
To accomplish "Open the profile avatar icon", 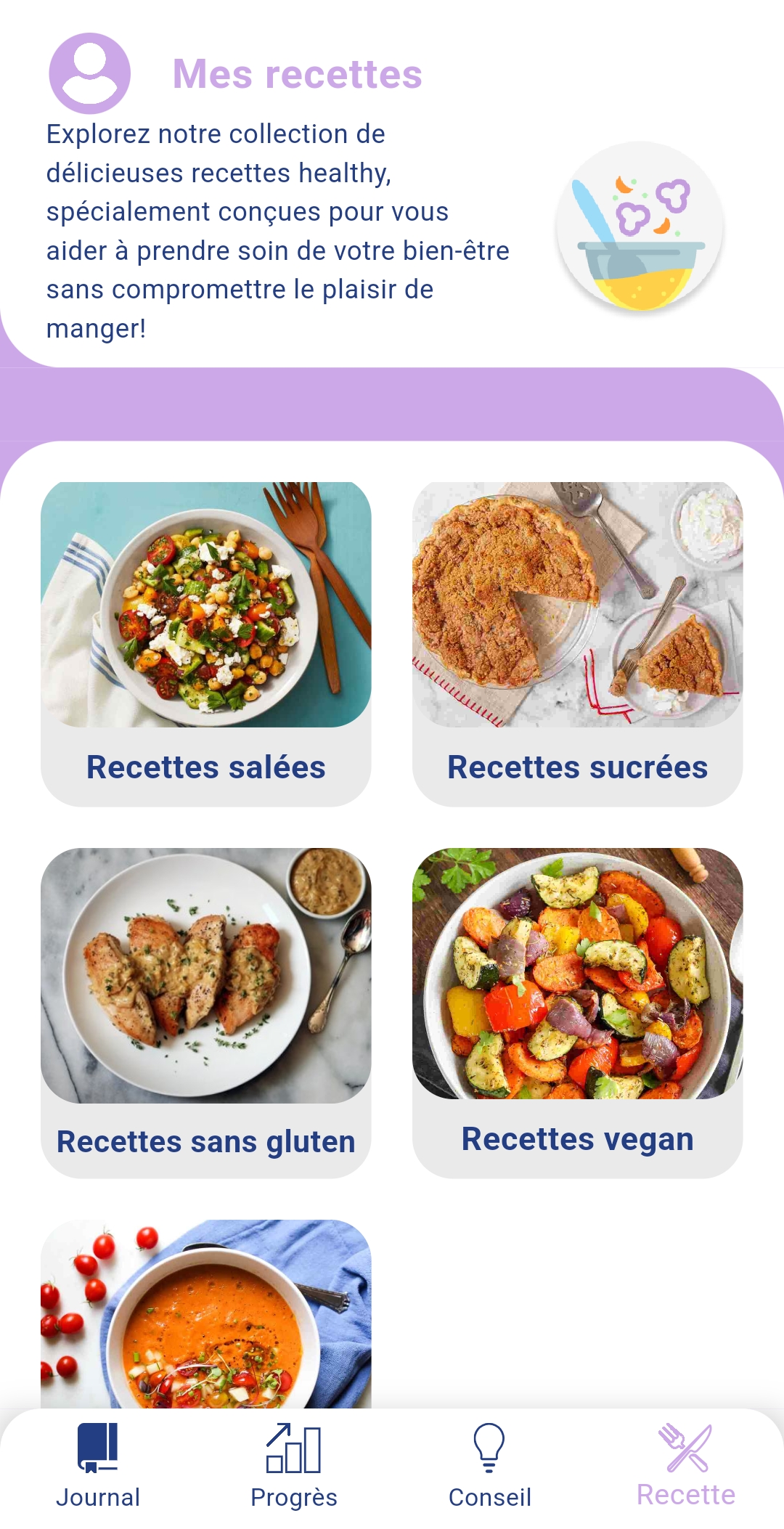I will (x=89, y=73).
